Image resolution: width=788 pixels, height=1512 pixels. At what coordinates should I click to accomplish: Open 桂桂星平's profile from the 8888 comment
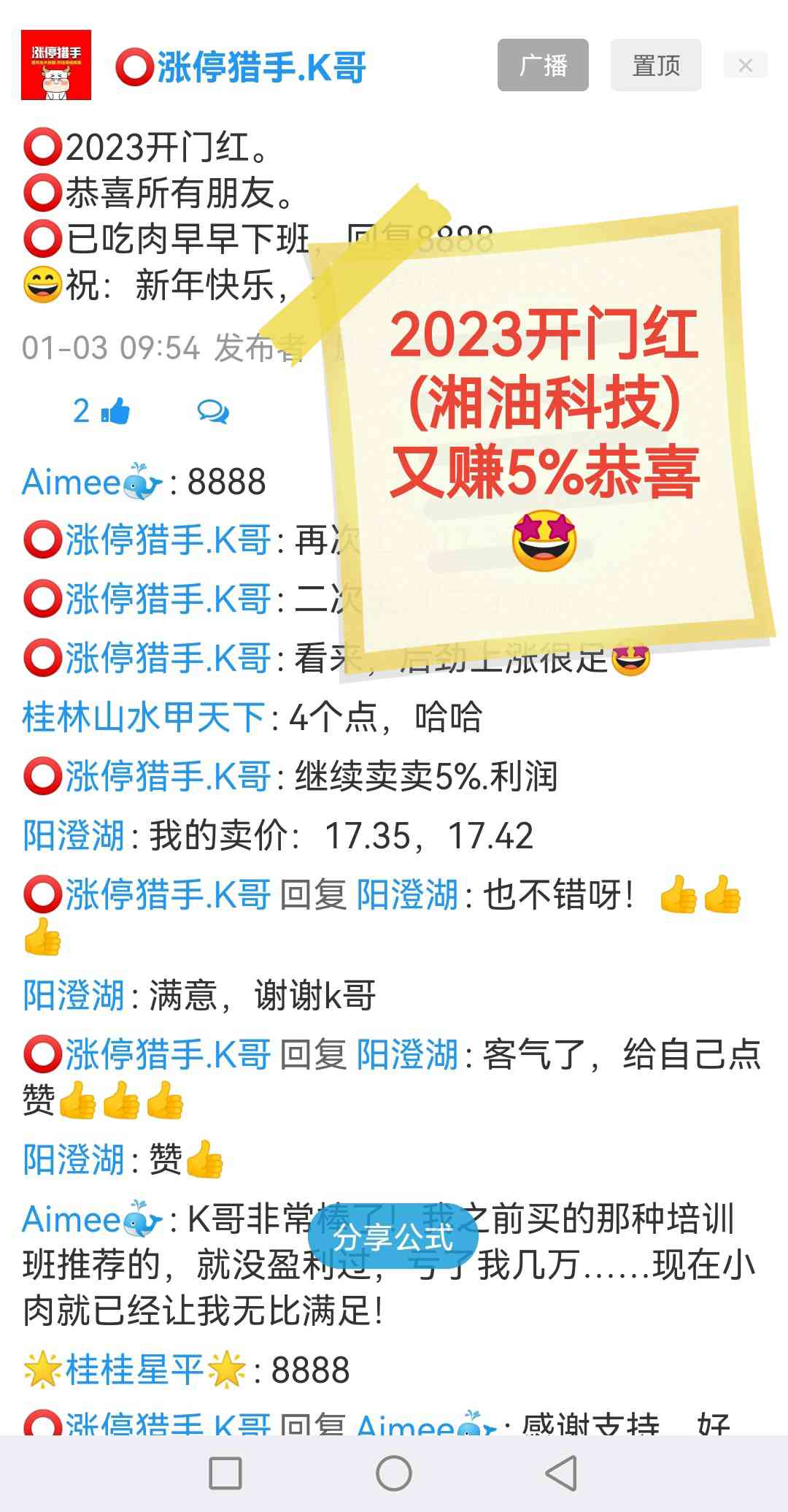pos(135,1370)
